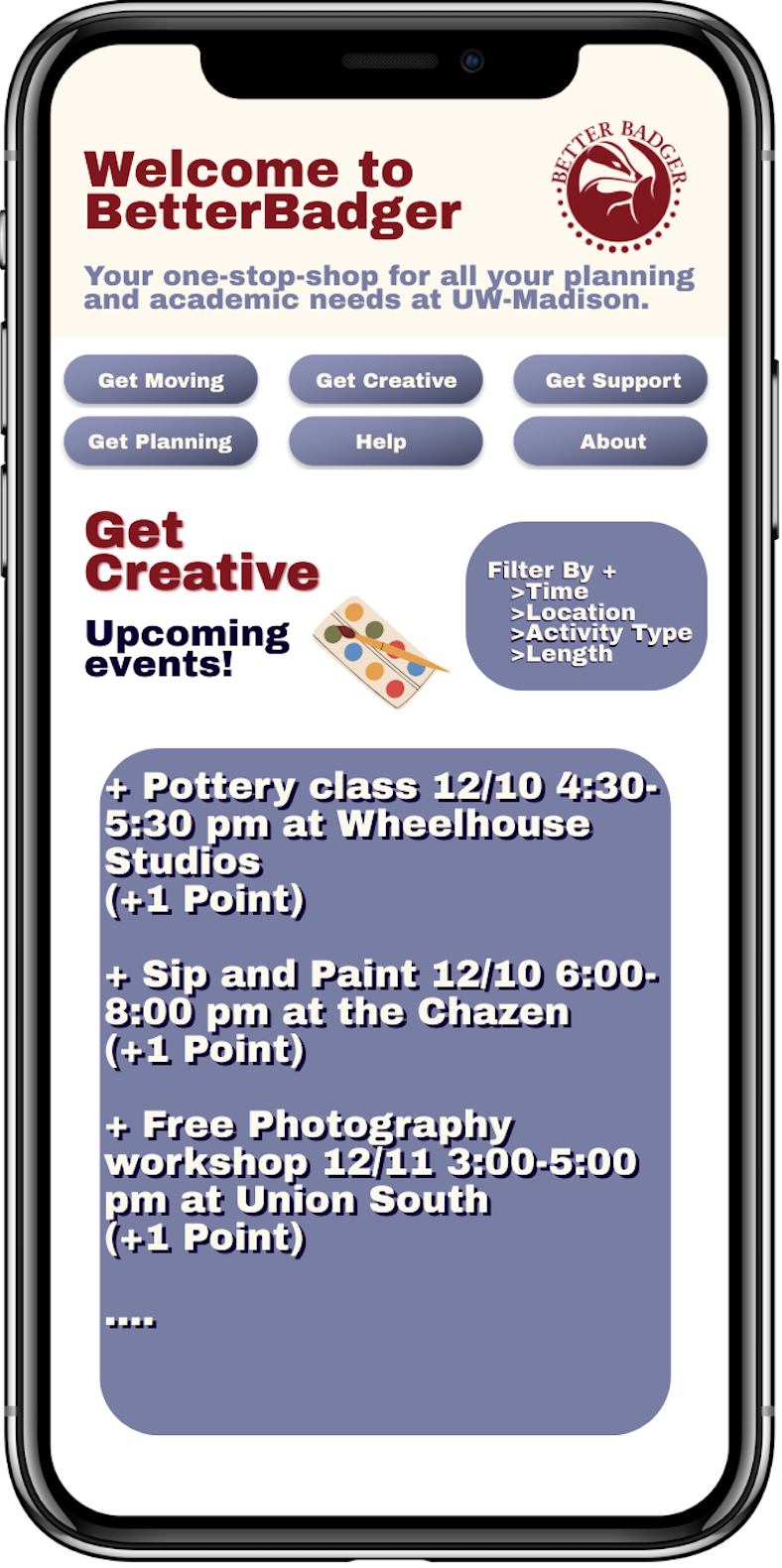The width and height of the screenshot is (782, 1568).
Task: Tap the Help button
Action: pyautogui.click(x=386, y=442)
